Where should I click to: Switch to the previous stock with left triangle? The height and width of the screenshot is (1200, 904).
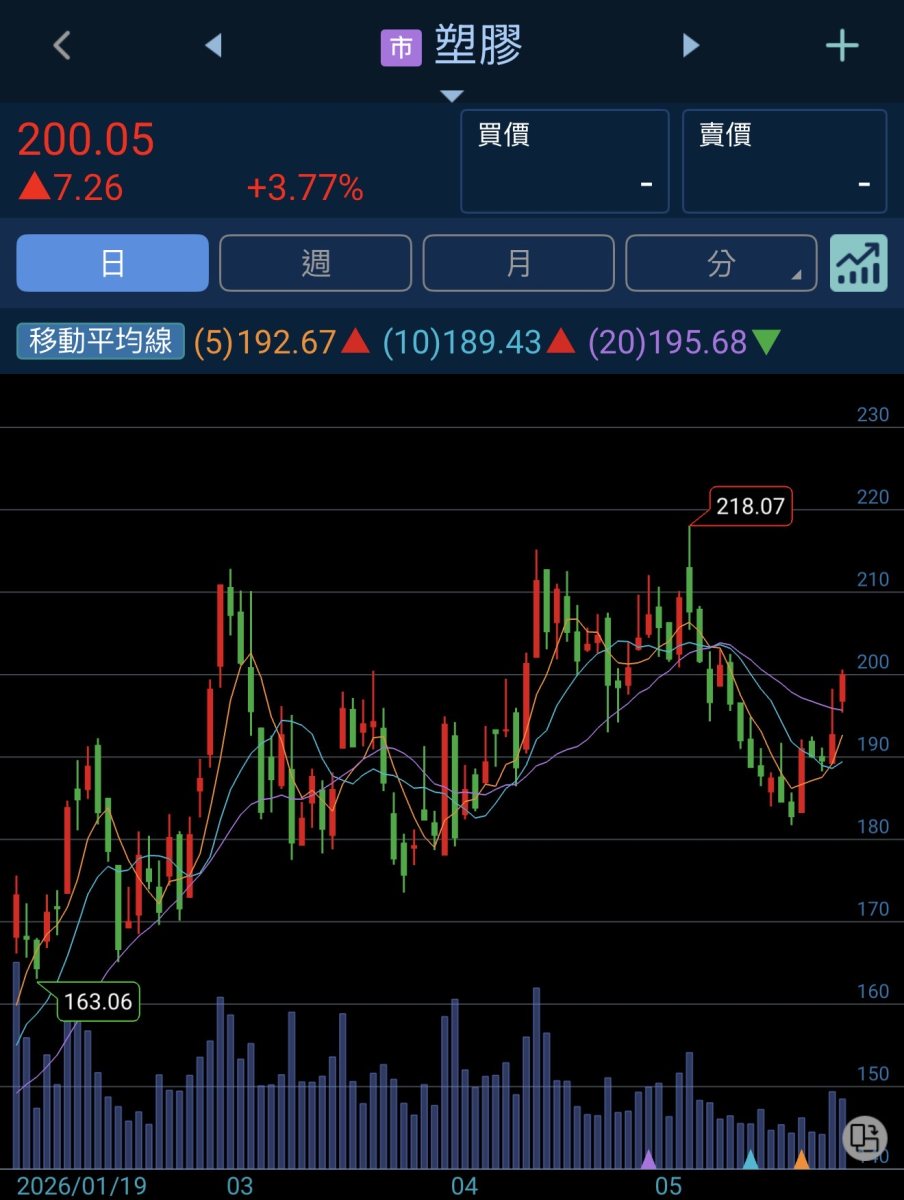[212, 45]
